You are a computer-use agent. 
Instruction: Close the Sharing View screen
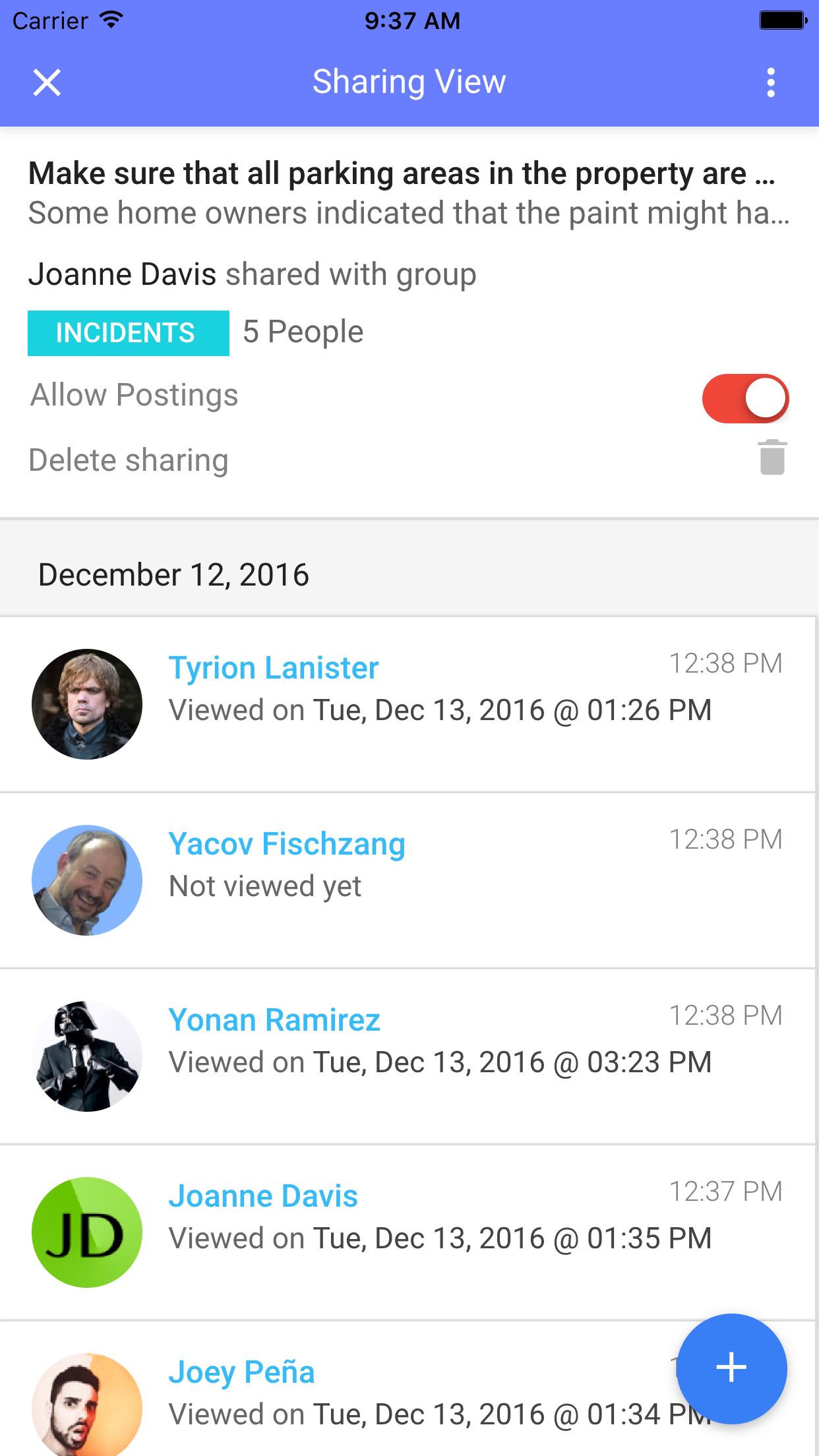coord(47,83)
